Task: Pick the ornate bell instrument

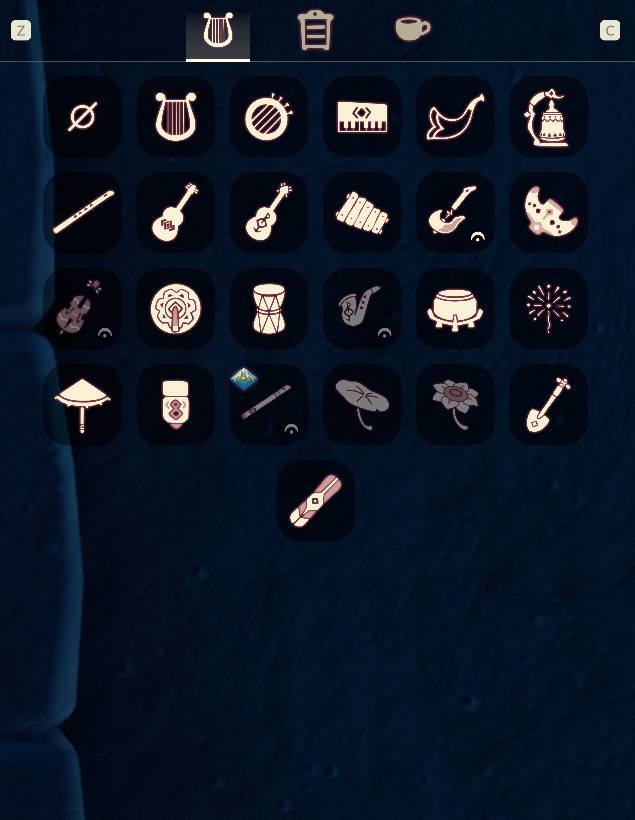Action: (548, 117)
